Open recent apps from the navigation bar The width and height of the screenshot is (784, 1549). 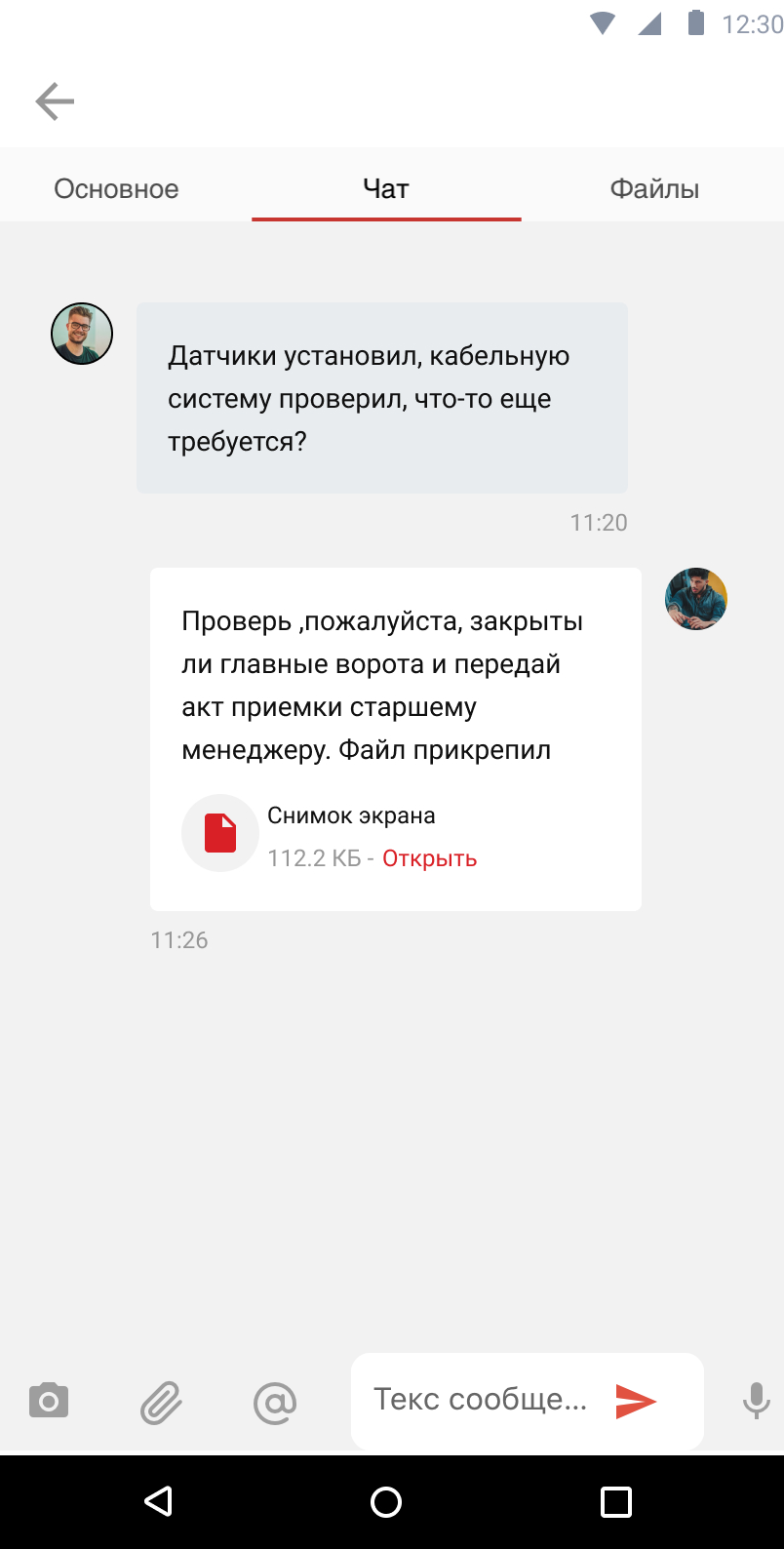click(x=616, y=1502)
